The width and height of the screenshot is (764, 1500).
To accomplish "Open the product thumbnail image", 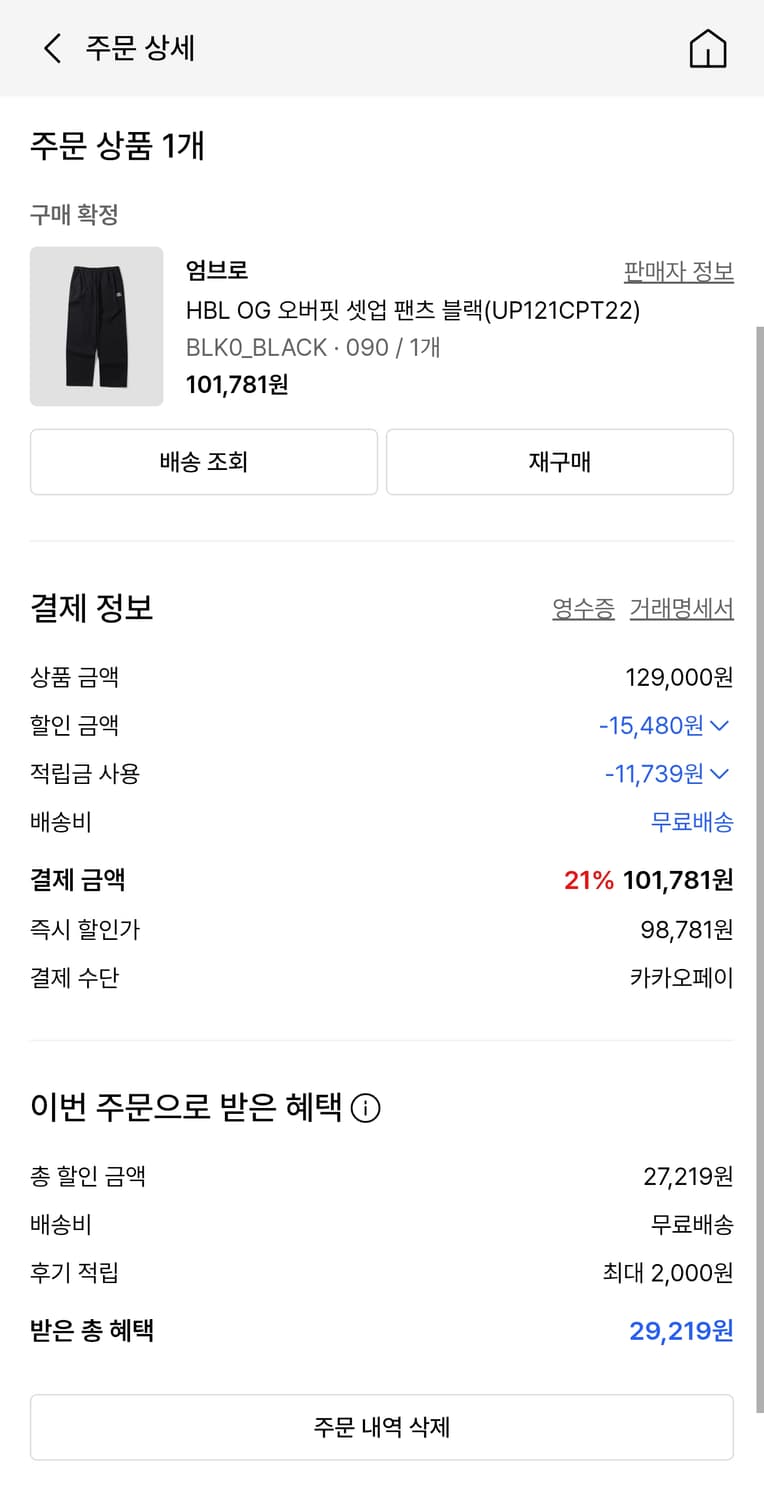I will click(96, 327).
